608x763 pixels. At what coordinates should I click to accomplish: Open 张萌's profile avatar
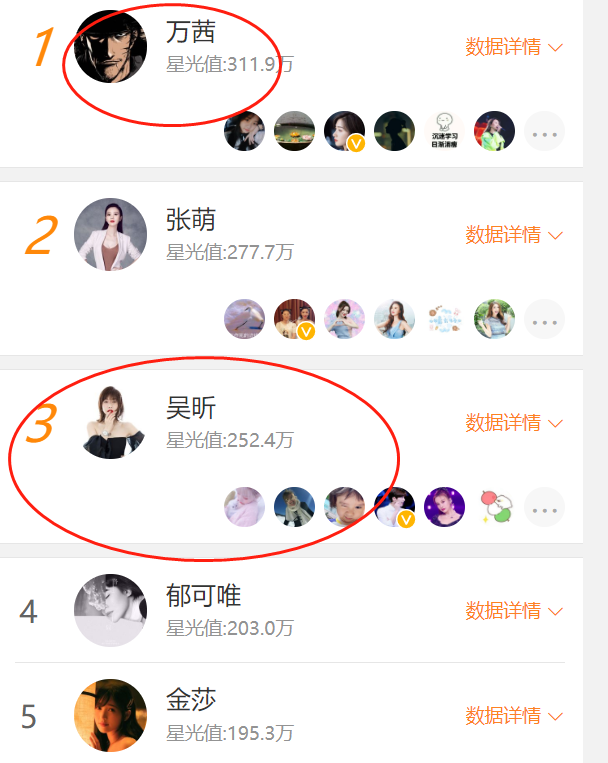(110, 234)
